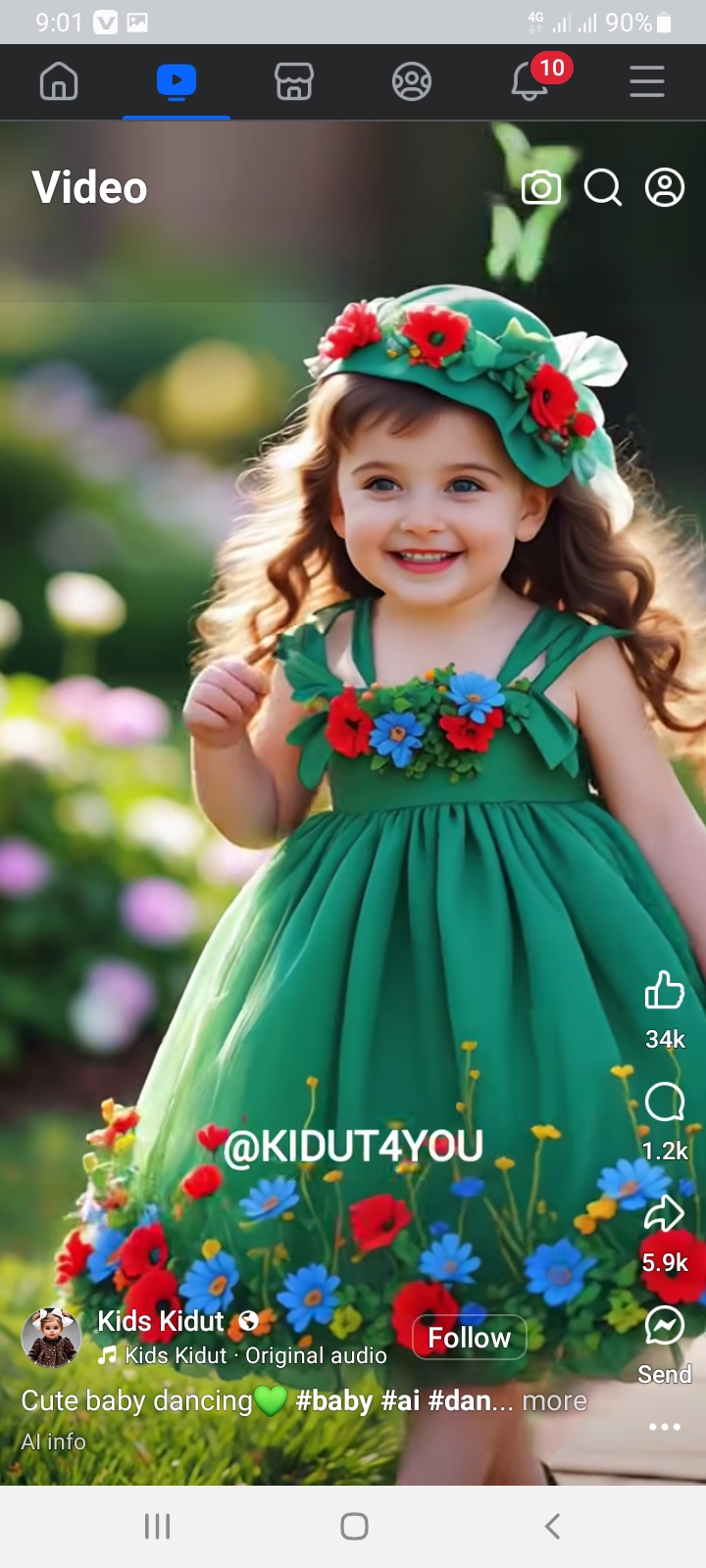Image resolution: width=706 pixels, height=1568 pixels.
Task: Send this video via Messenger
Action: click(664, 1326)
